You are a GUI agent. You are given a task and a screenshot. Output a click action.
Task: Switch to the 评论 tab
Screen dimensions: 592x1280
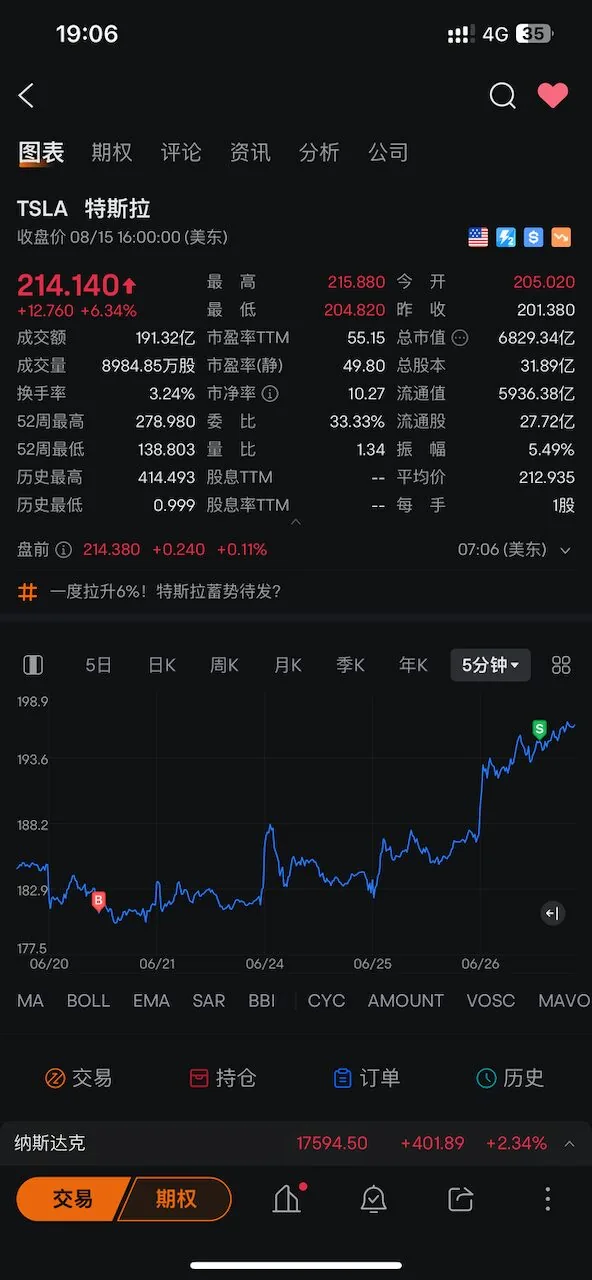pyautogui.click(x=181, y=152)
